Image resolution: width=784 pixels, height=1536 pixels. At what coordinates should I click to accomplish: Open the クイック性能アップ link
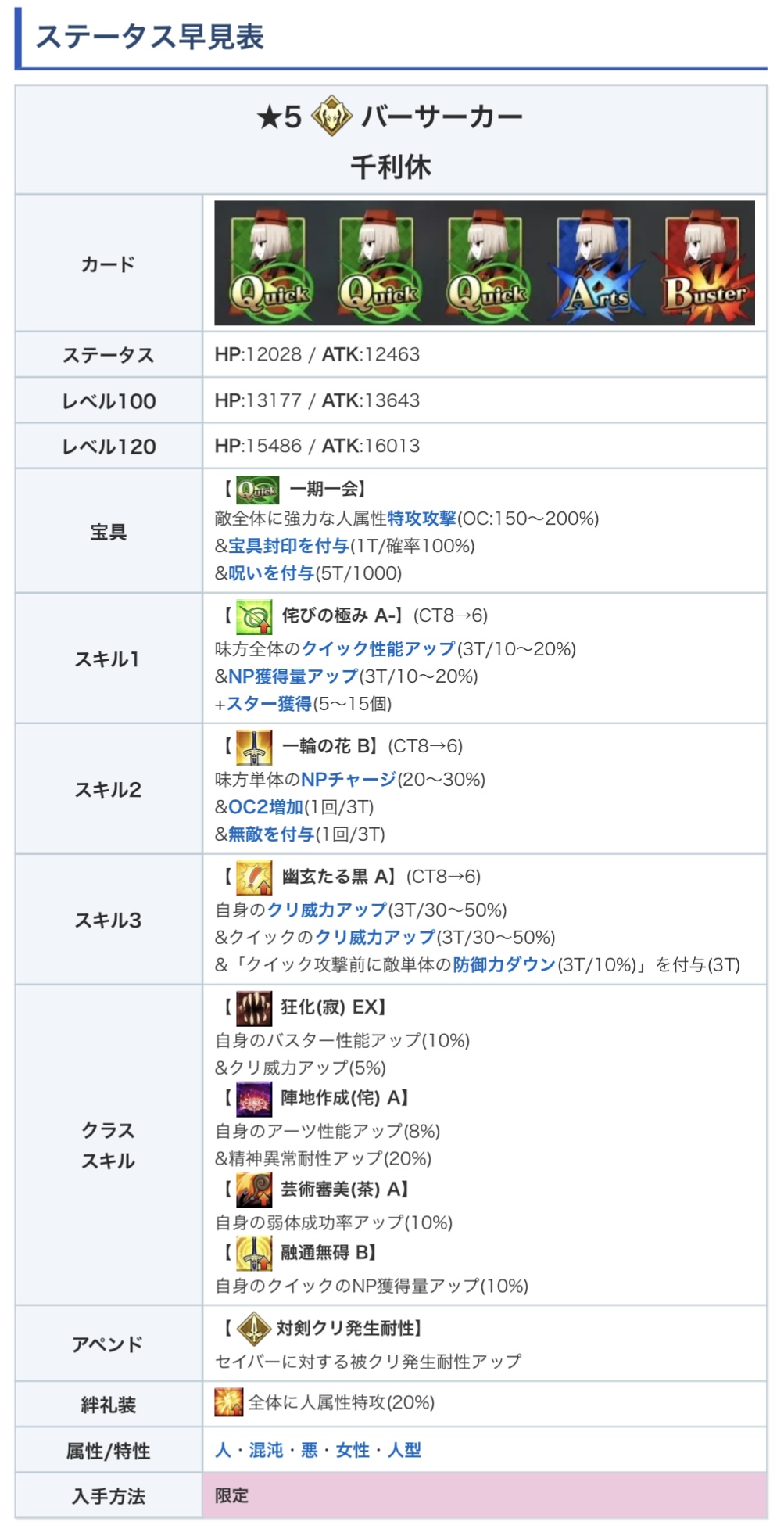pyautogui.click(x=378, y=649)
